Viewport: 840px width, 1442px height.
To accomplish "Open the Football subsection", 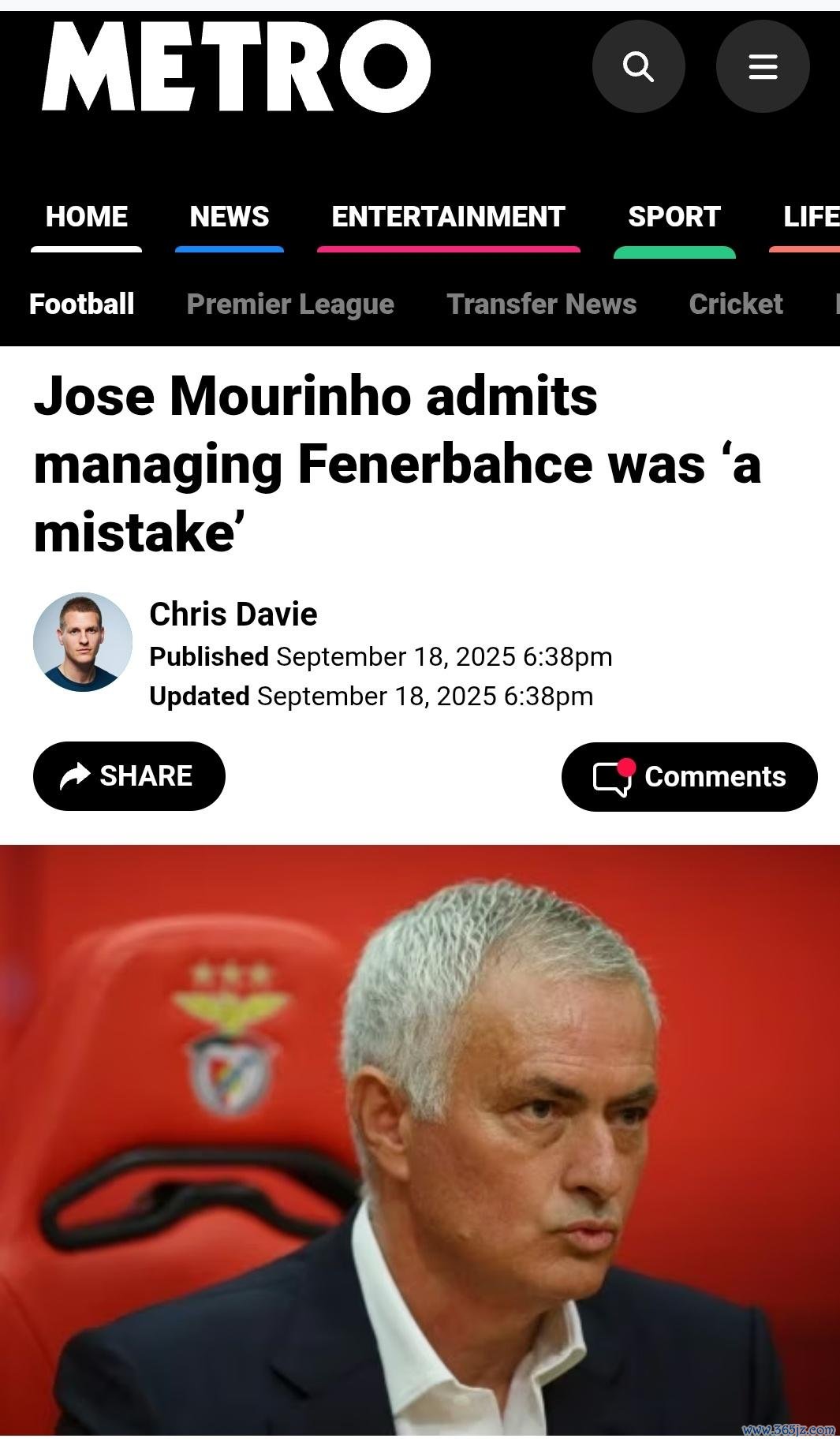I will [x=82, y=304].
